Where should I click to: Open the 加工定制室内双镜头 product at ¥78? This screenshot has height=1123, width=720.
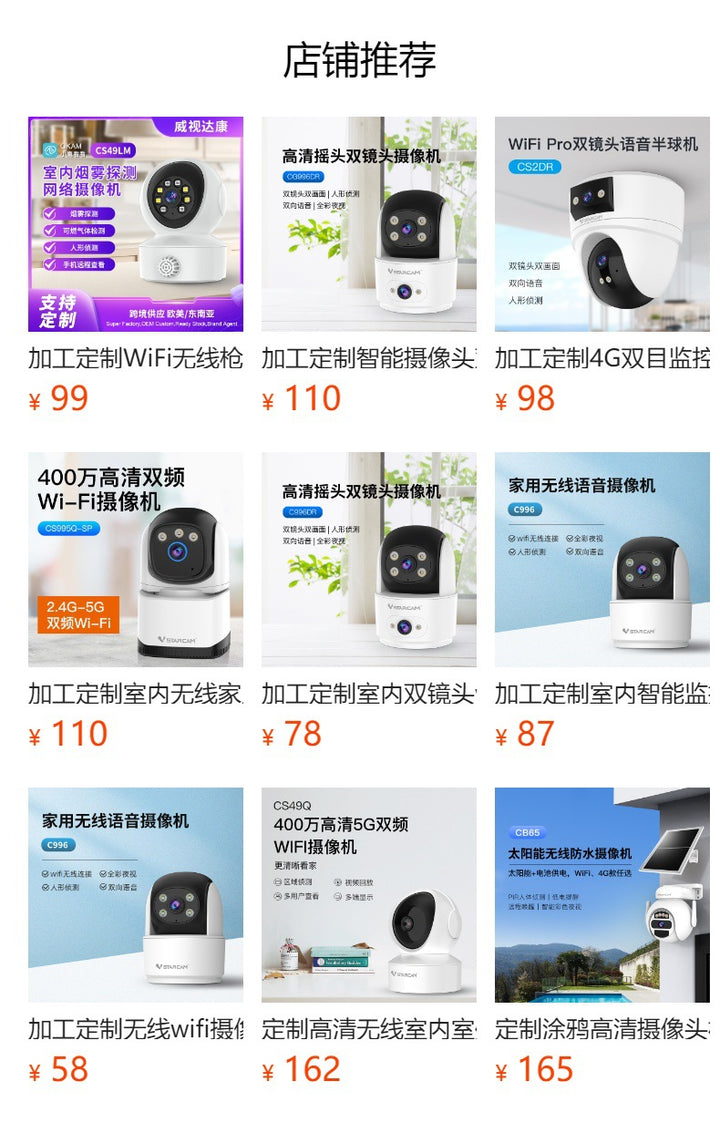point(368,559)
